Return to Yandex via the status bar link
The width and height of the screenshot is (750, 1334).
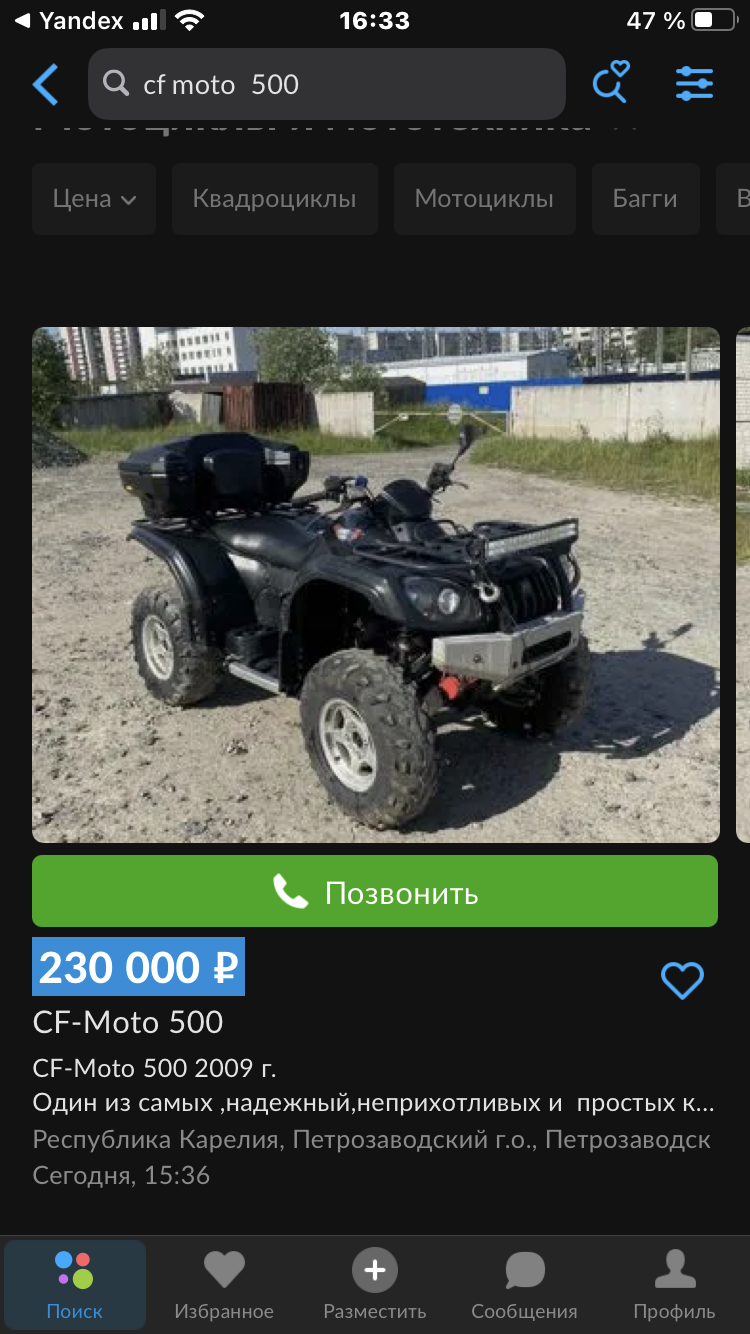click(x=69, y=20)
